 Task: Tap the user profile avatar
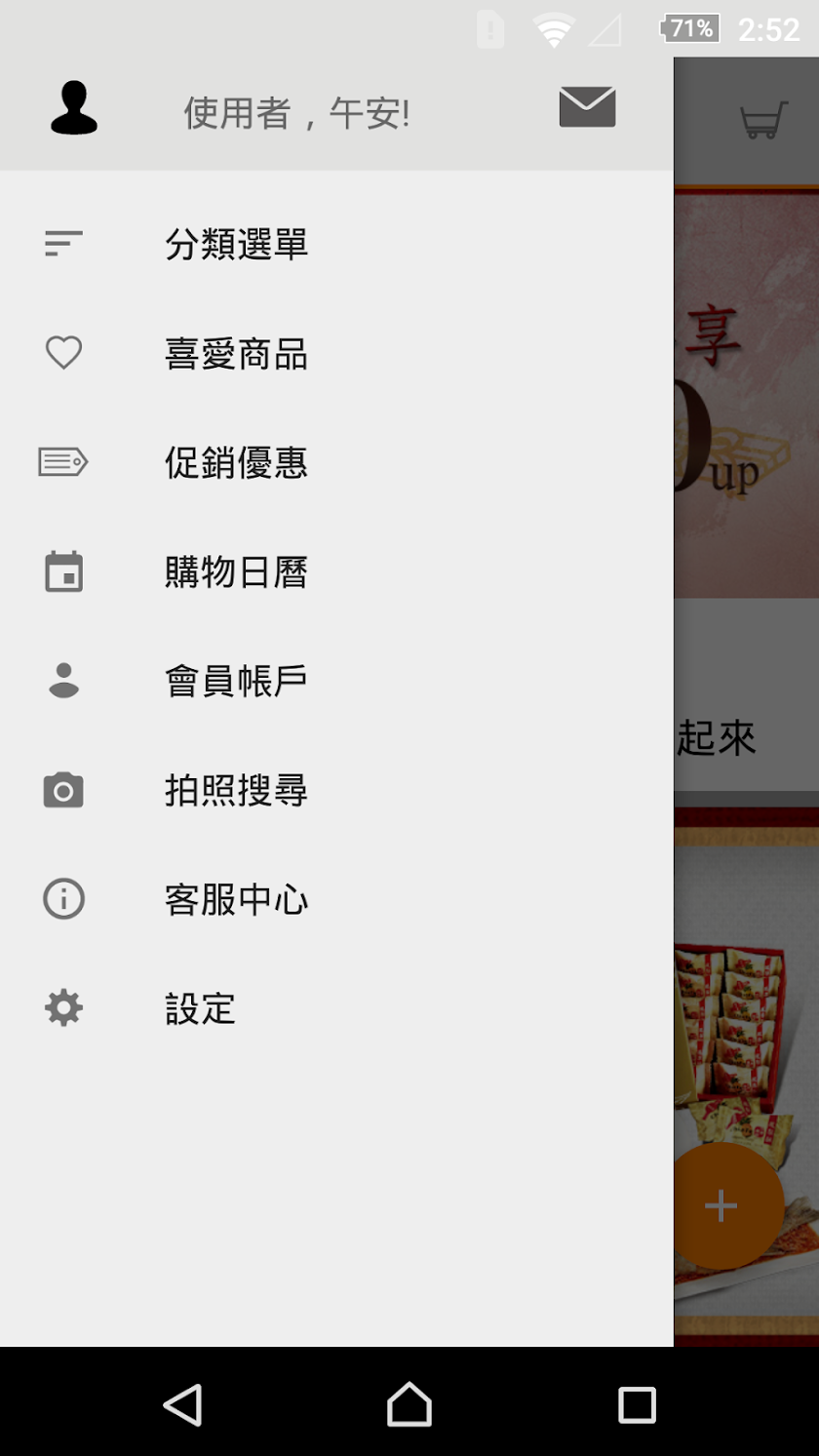[x=74, y=108]
